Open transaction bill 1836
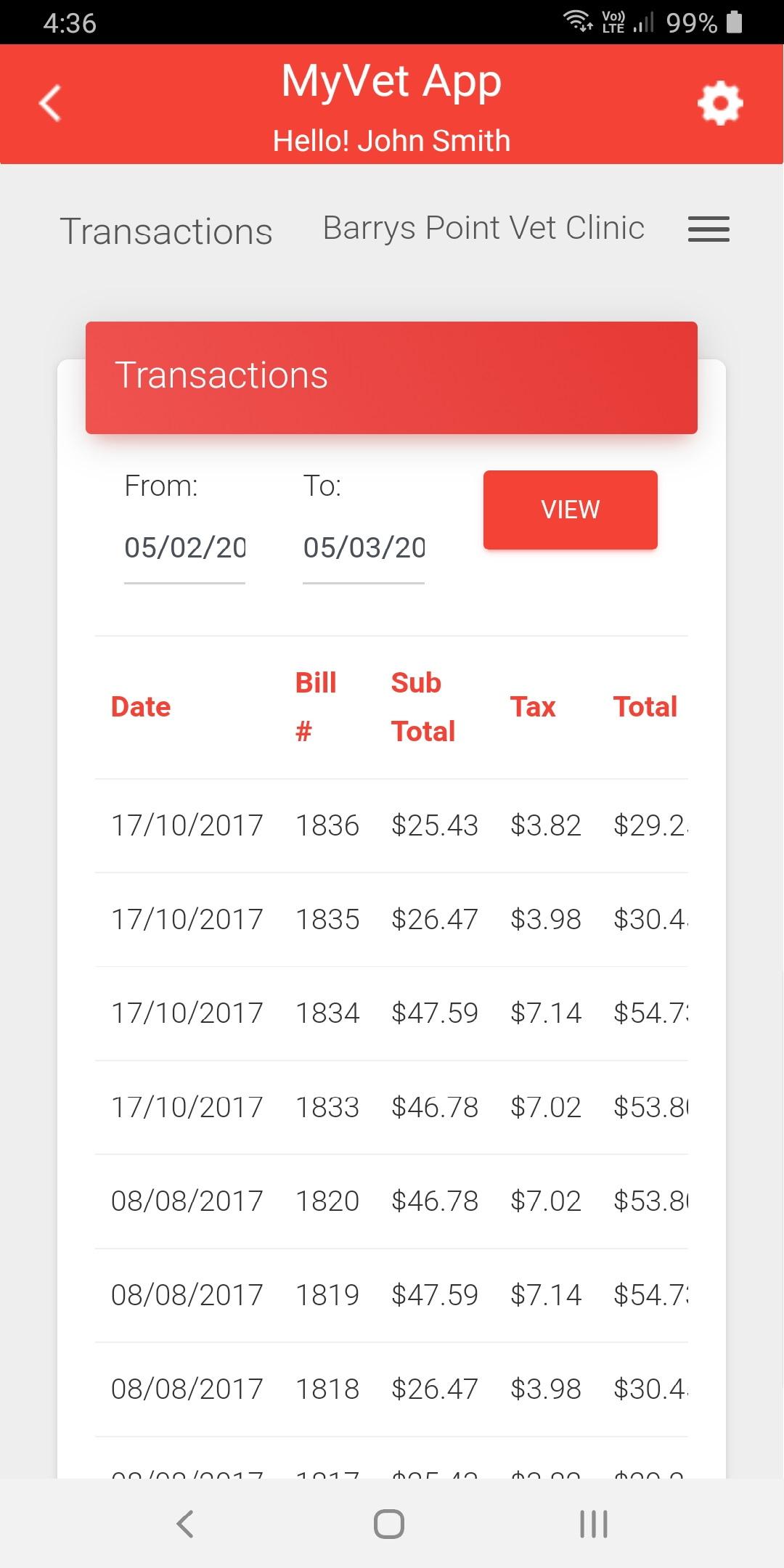 (391, 825)
